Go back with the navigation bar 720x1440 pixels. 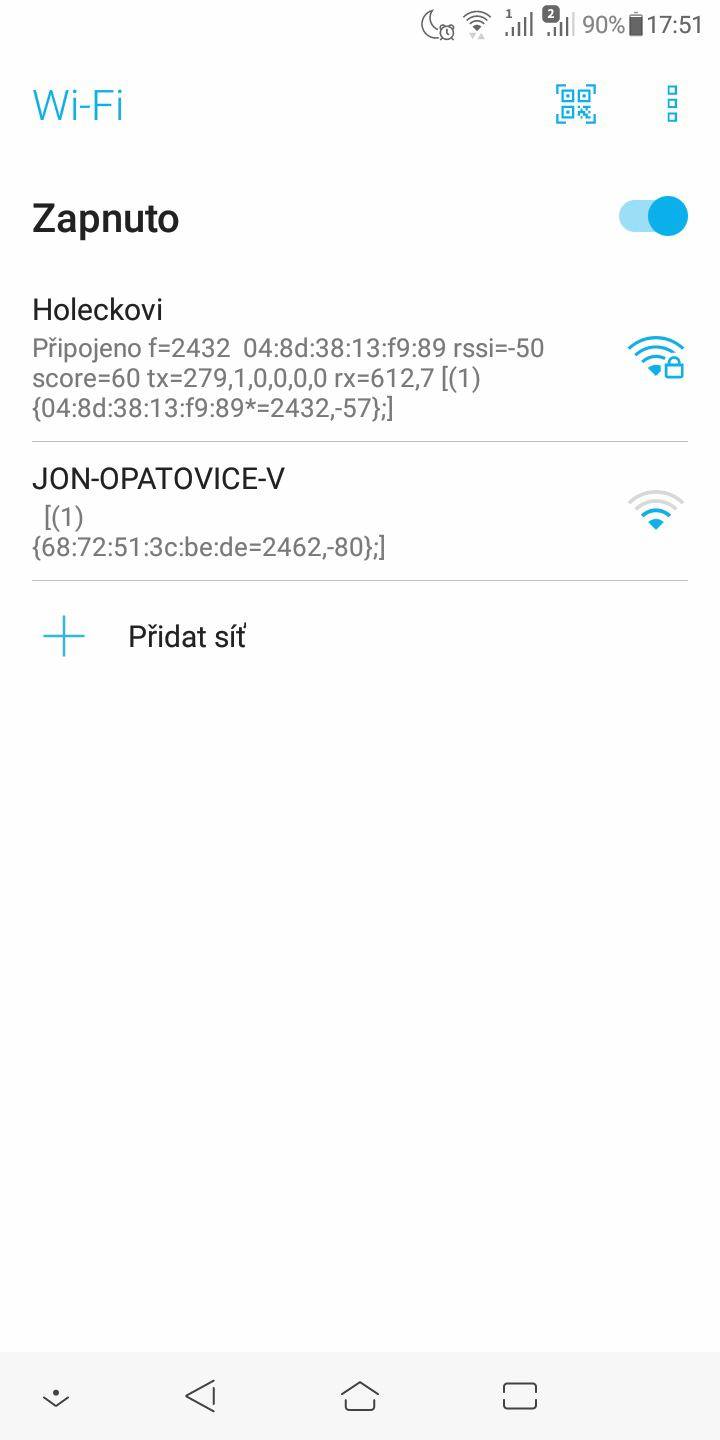201,1396
